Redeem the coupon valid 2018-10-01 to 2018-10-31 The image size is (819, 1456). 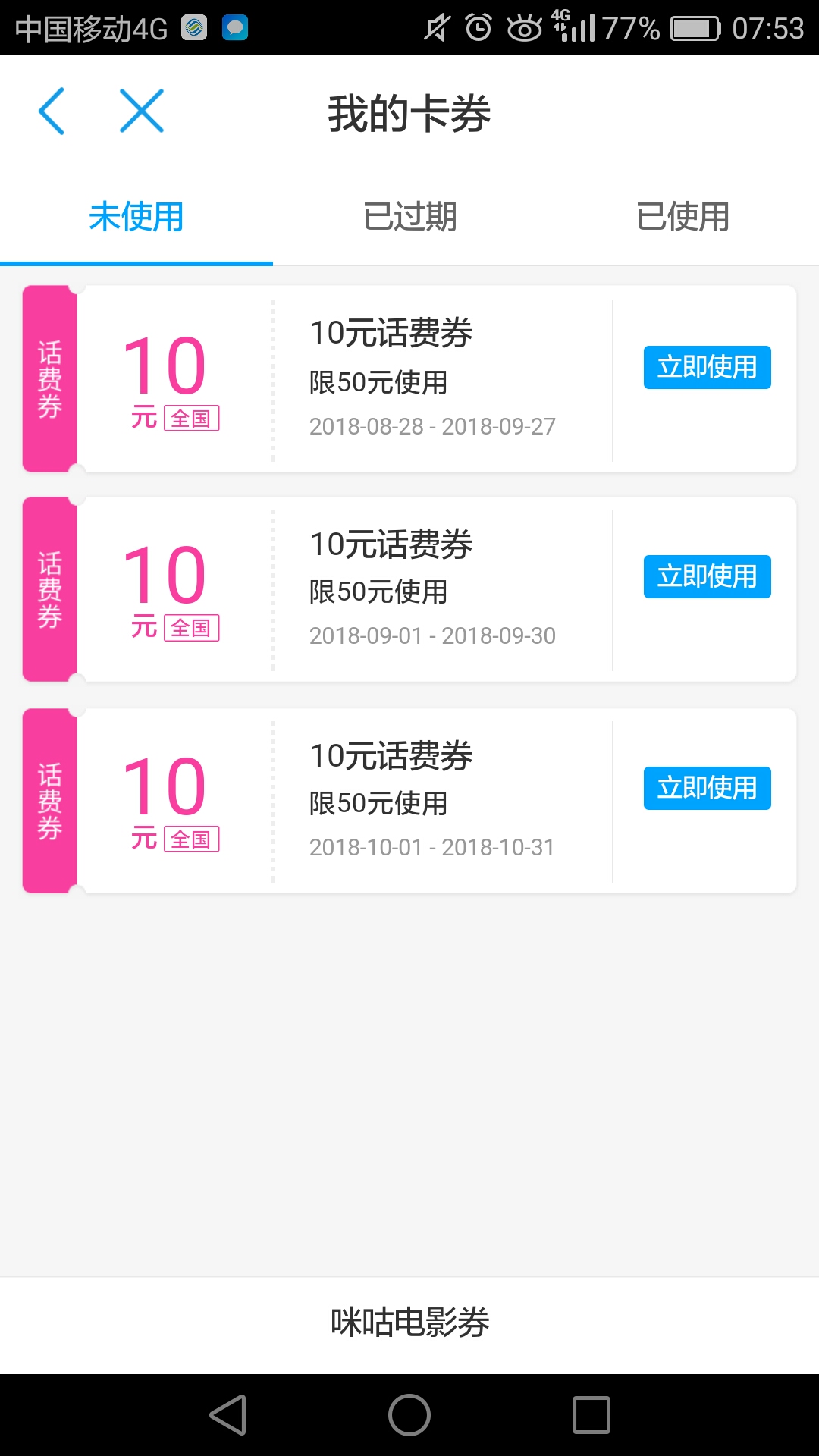[x=707, y=788]
